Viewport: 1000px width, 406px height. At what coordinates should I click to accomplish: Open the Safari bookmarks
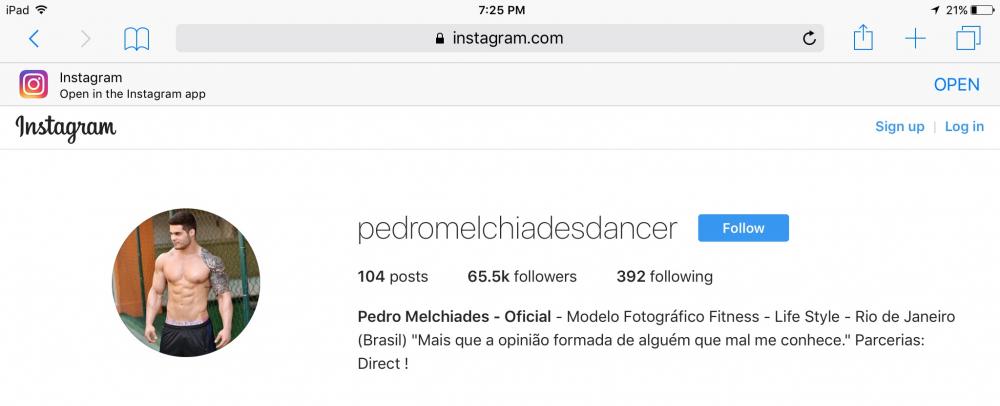point(137,39)
